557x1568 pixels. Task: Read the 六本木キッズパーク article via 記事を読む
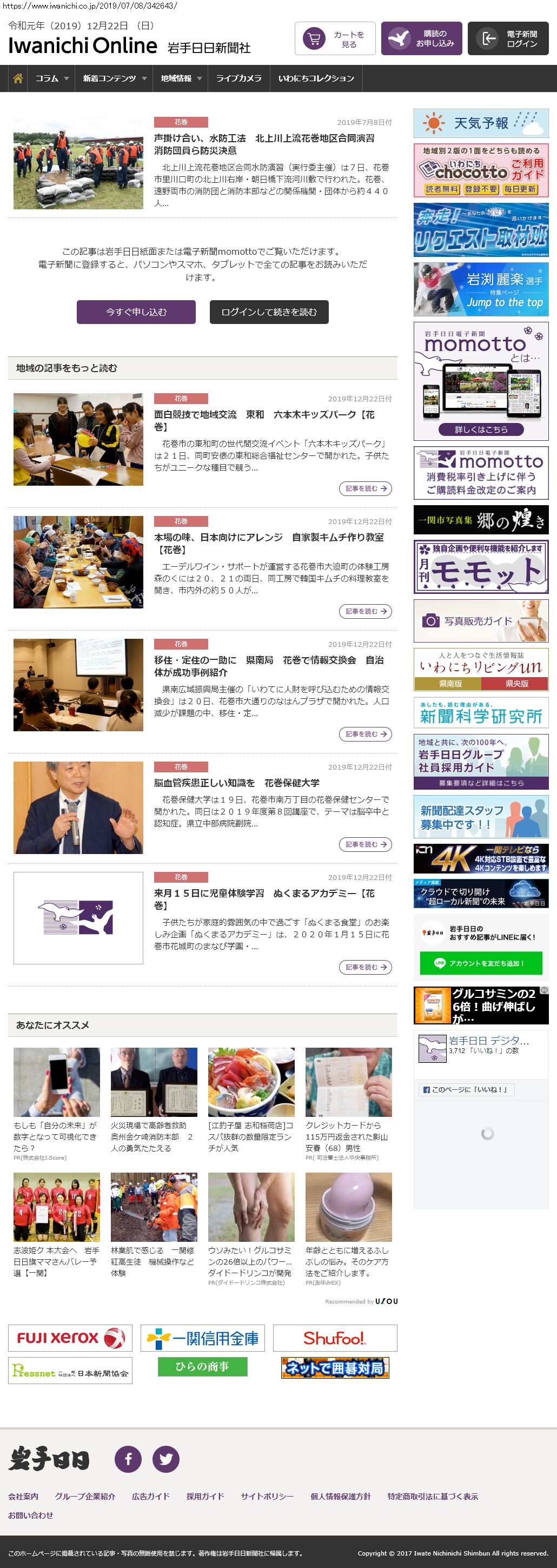[365, 489]
